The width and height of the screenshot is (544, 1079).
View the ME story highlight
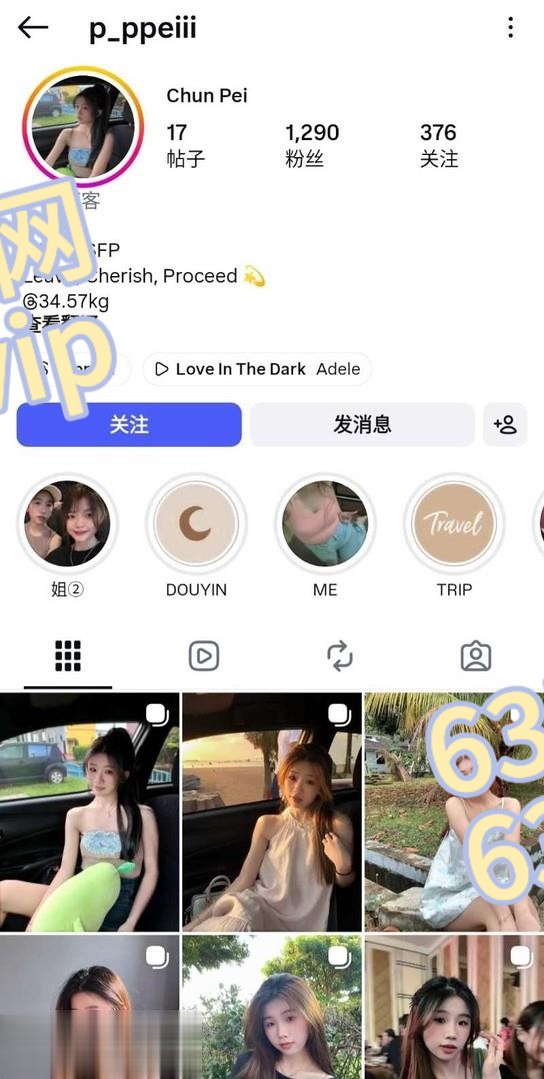click(x=325, y=524)
